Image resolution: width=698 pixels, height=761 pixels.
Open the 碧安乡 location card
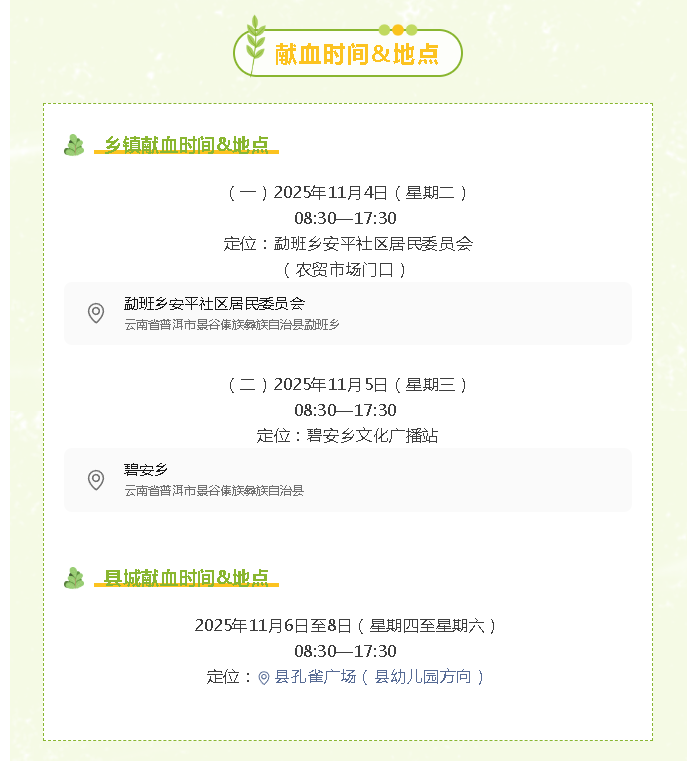pos(347,479)
